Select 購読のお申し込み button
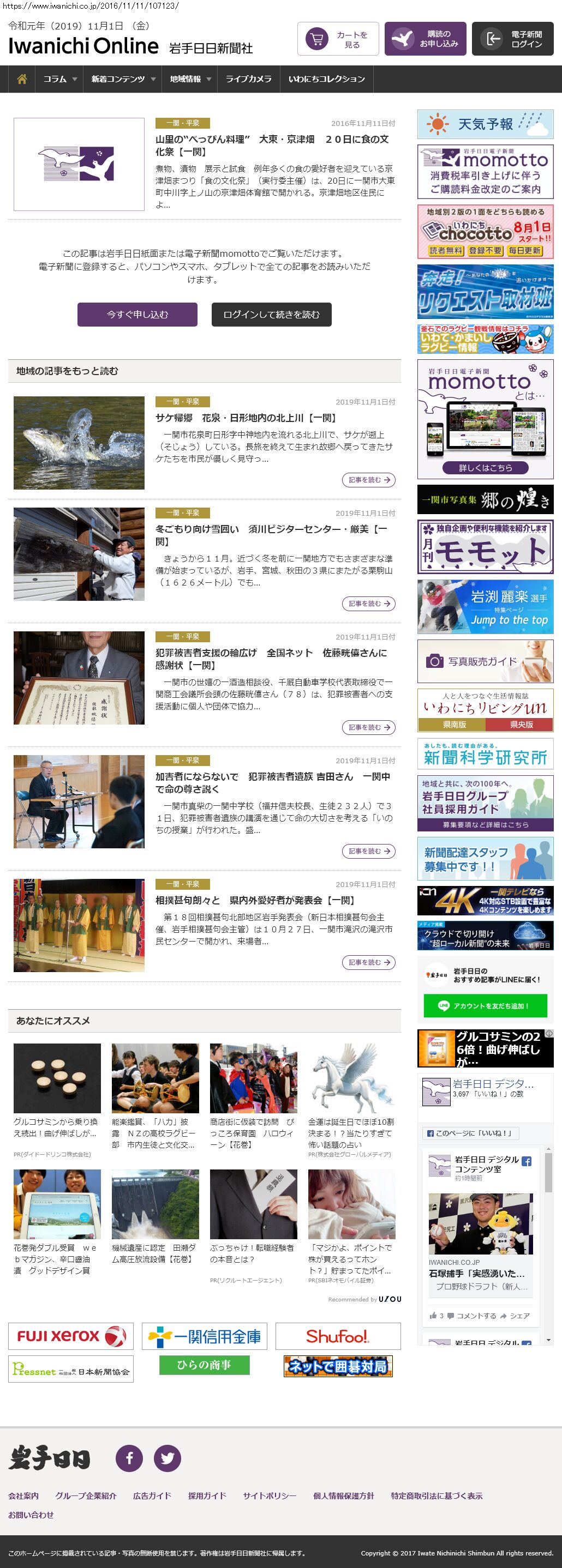This screenshot has height=1568, width=562. click(x=426, y=40)
